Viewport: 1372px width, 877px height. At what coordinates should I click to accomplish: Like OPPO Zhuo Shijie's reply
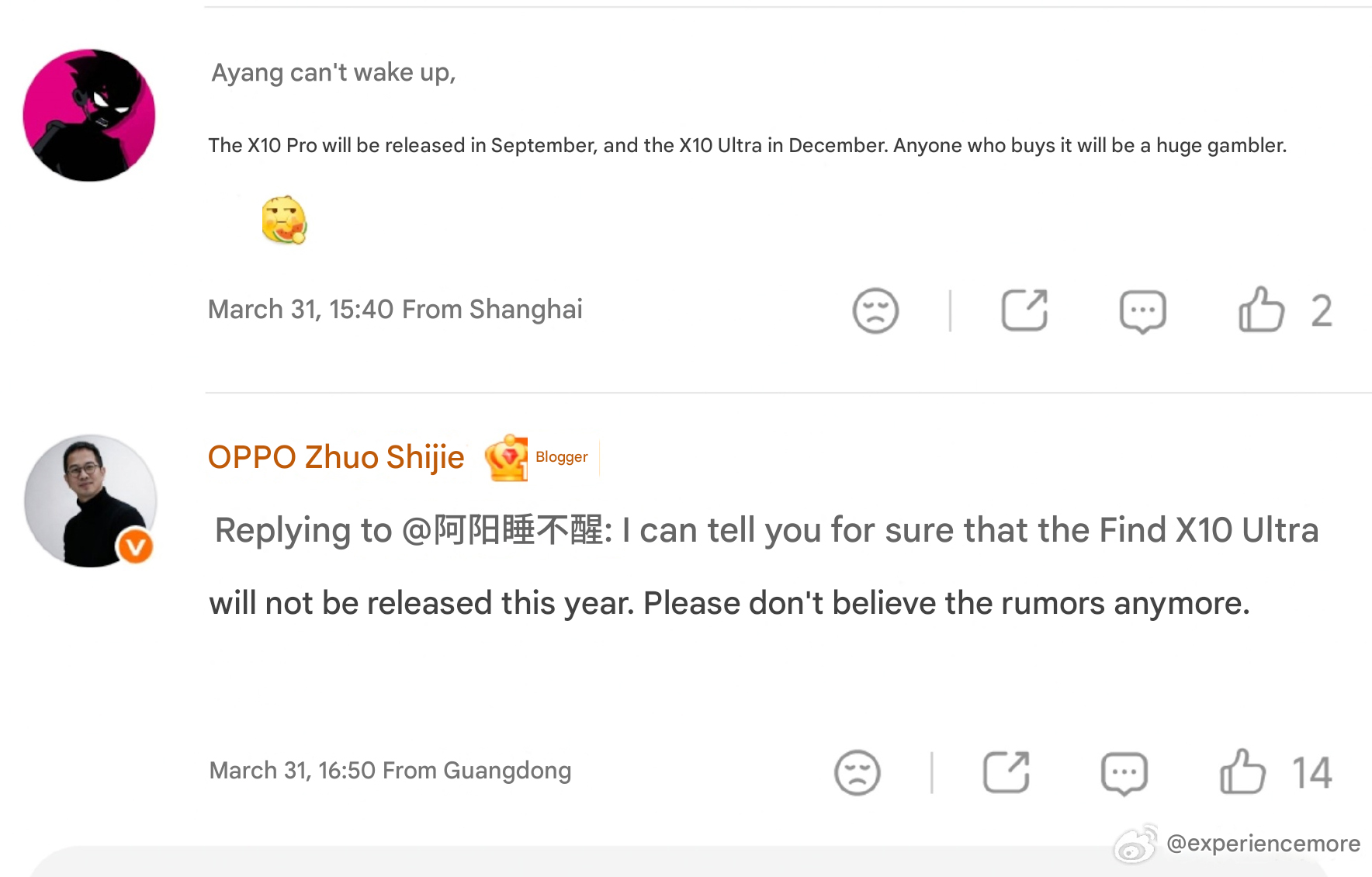[x=1242, y=772]
